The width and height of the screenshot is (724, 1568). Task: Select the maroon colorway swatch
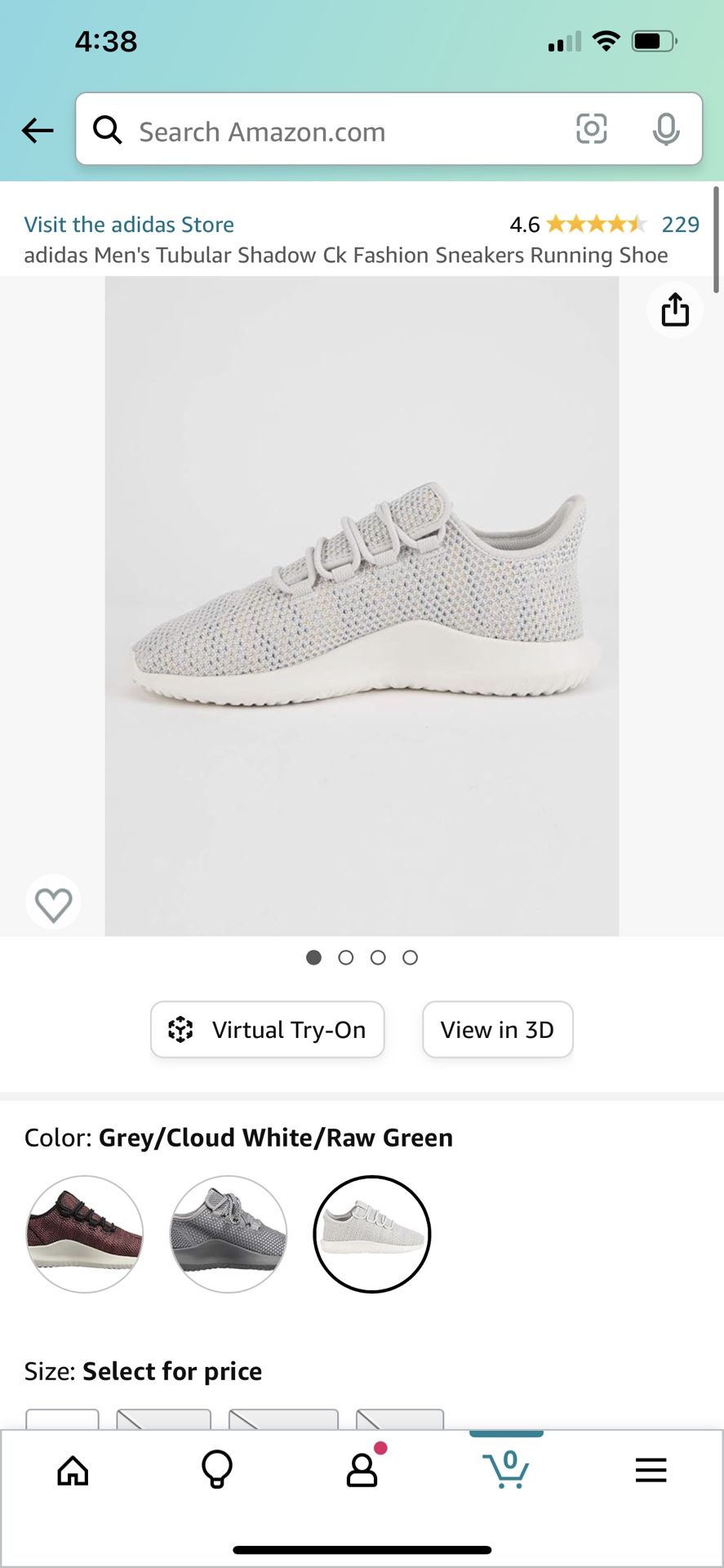(x=85, y=1234)
